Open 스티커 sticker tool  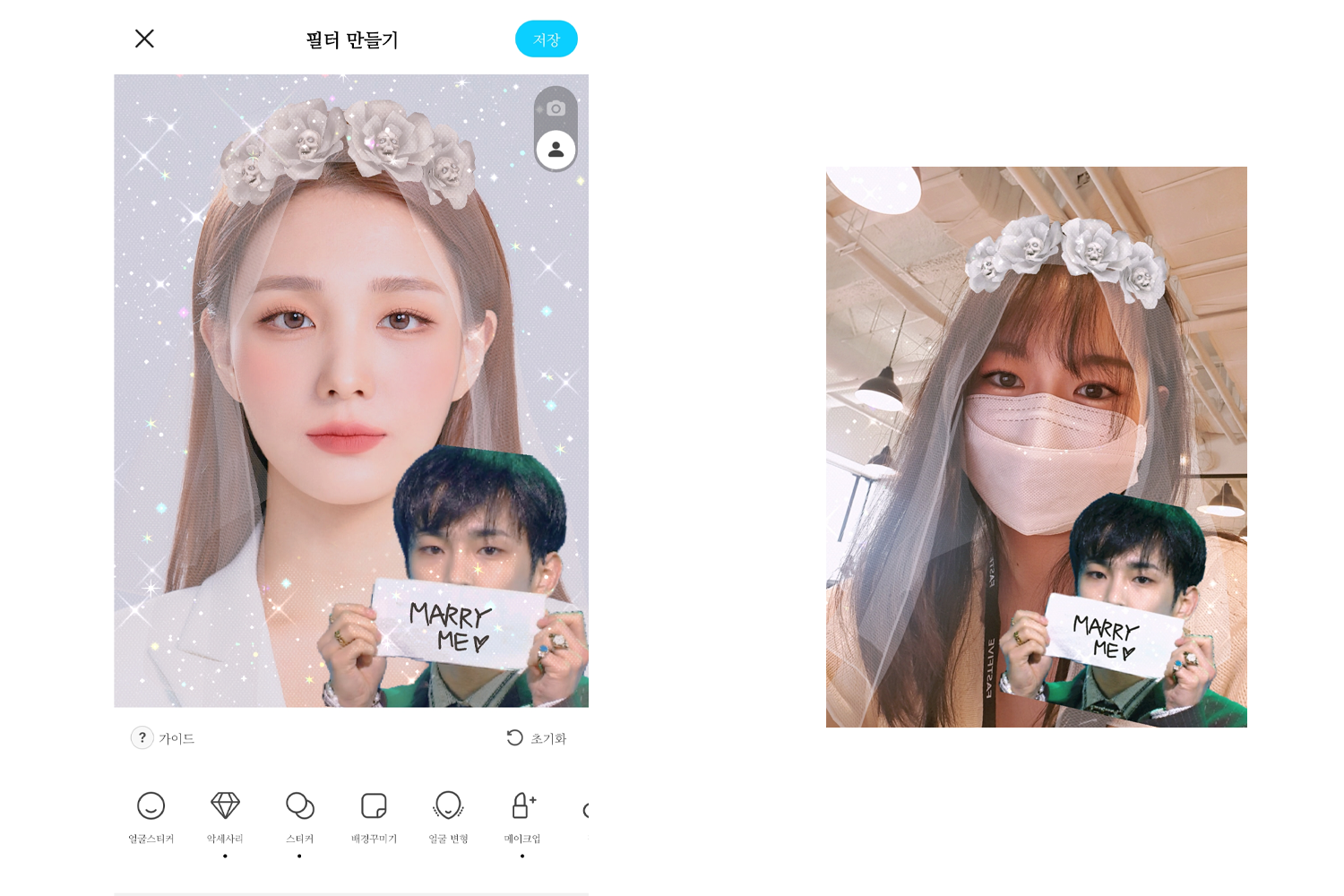299,814
